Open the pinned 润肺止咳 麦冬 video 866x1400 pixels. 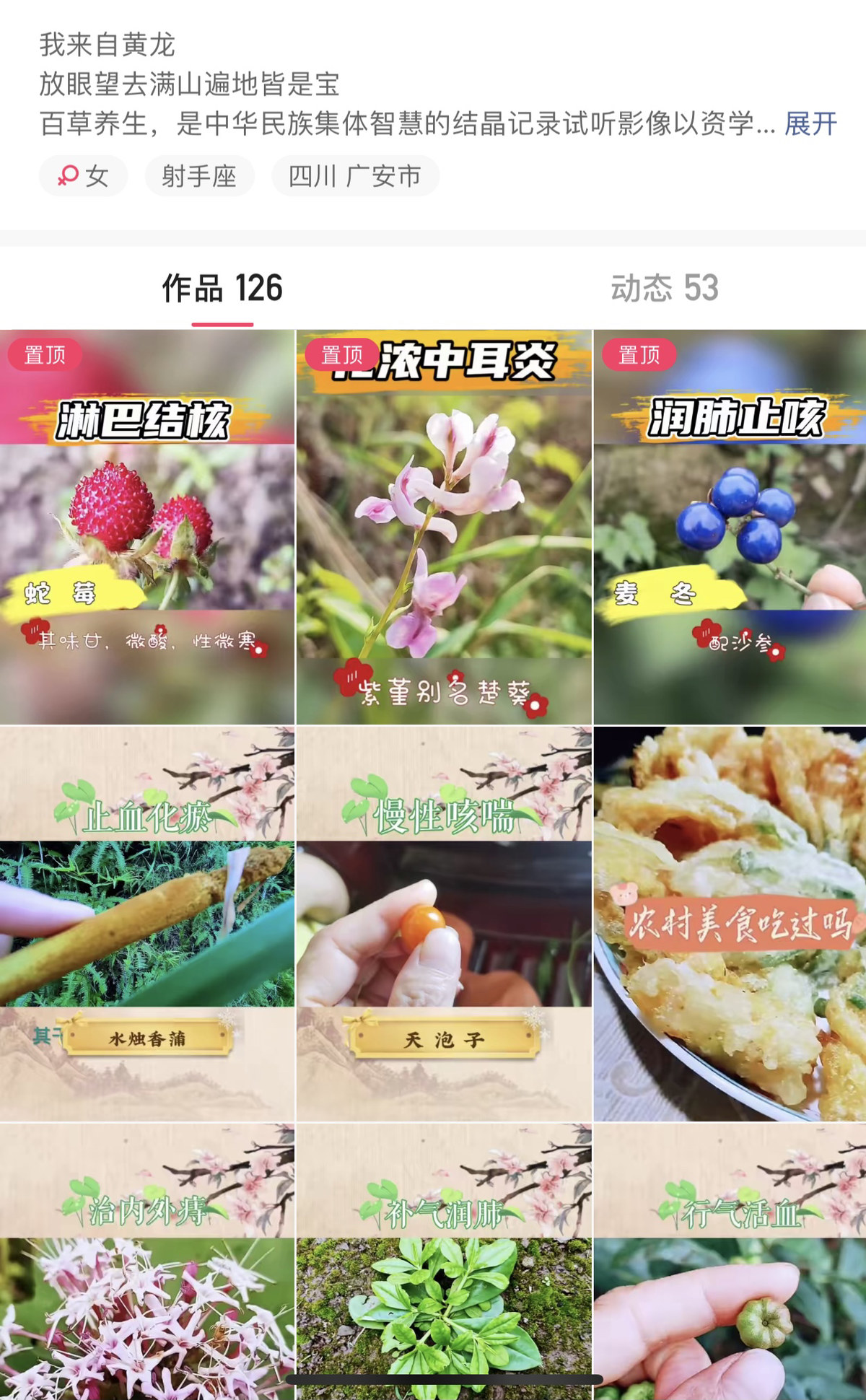pos(730,527)
